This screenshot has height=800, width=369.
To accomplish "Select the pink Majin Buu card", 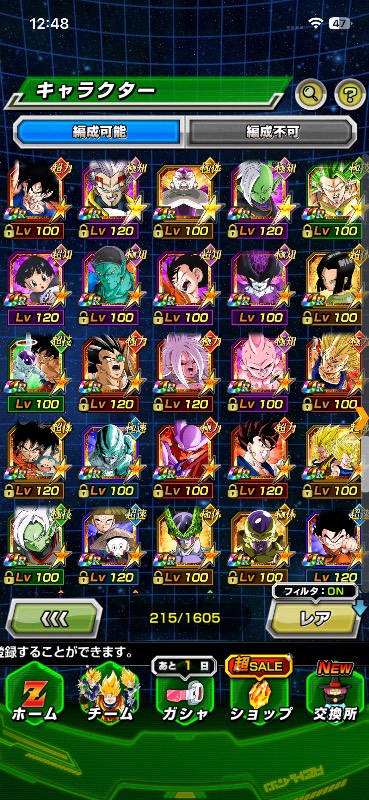I will click(x=259, y=373).
